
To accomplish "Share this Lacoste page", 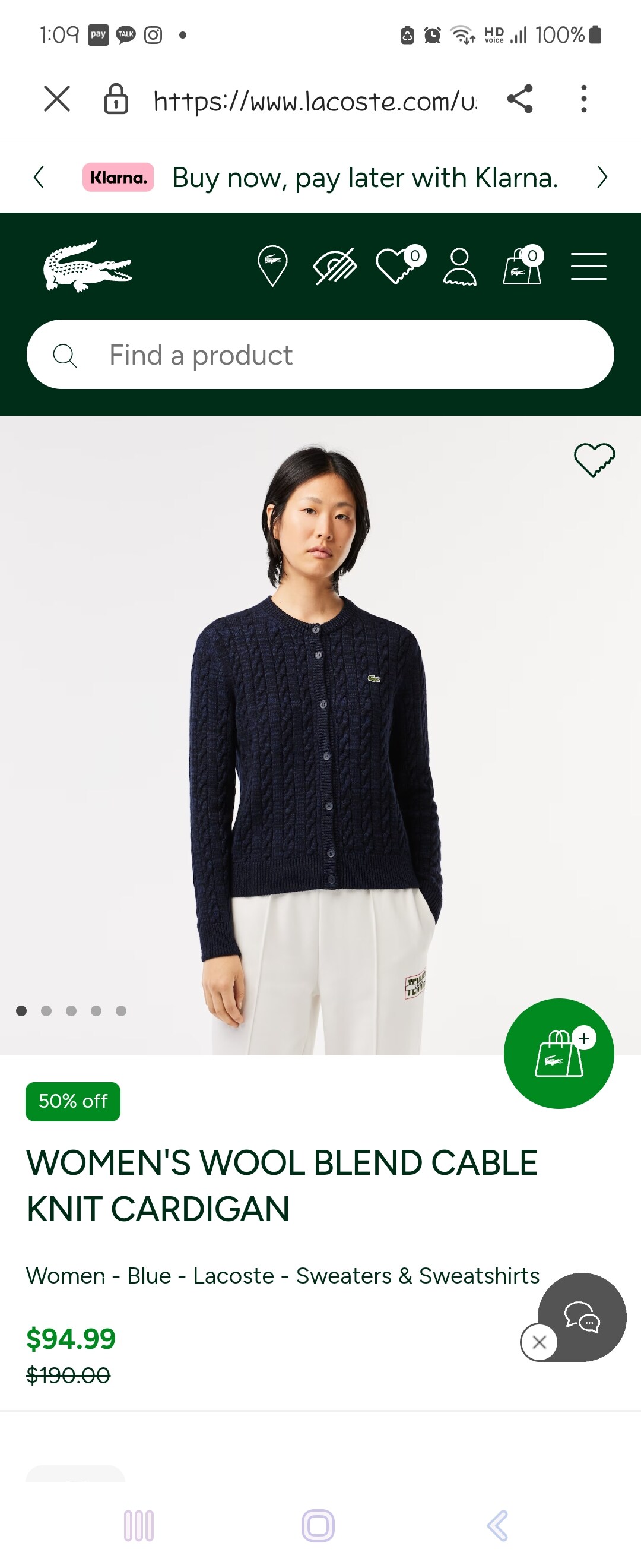I will coord(520,99).
